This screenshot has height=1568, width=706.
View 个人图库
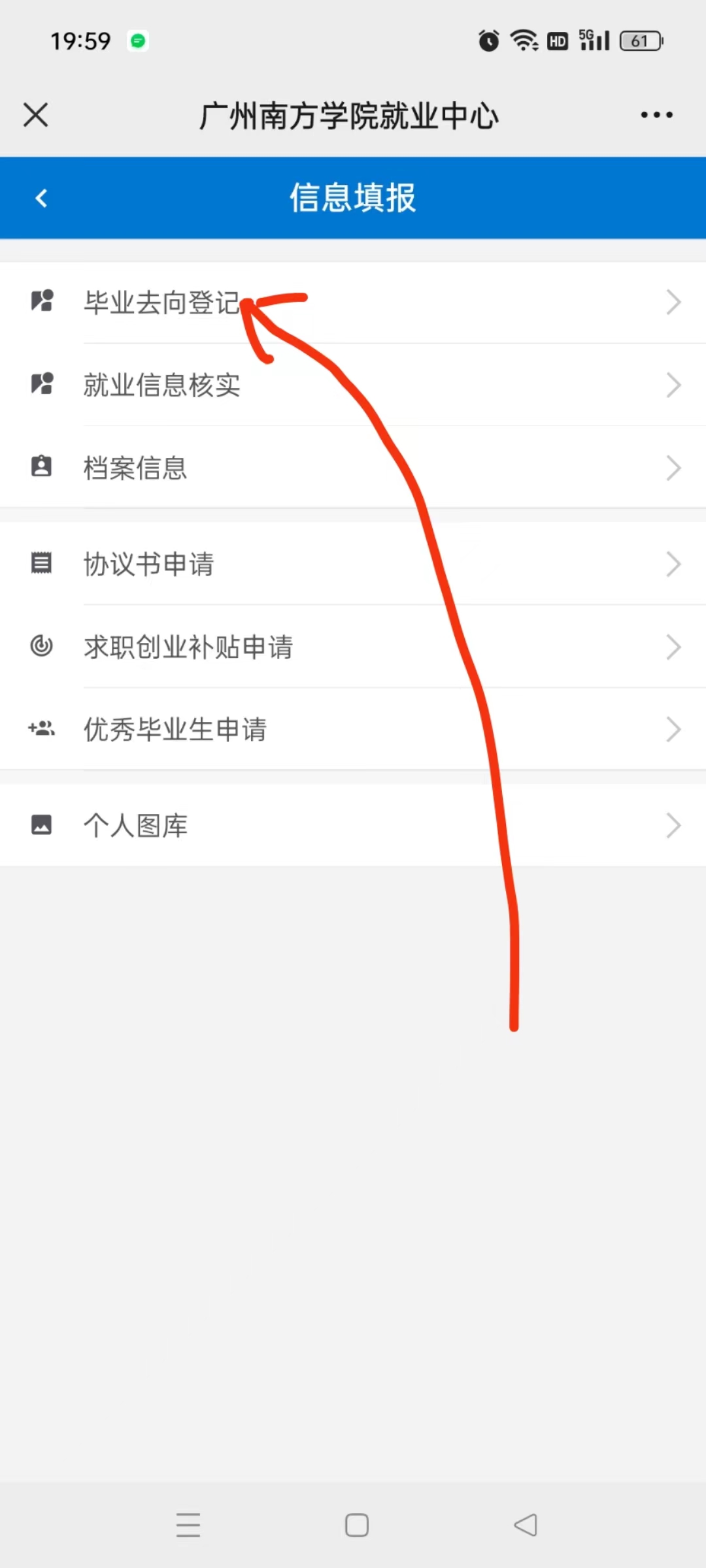click(353, 825)
